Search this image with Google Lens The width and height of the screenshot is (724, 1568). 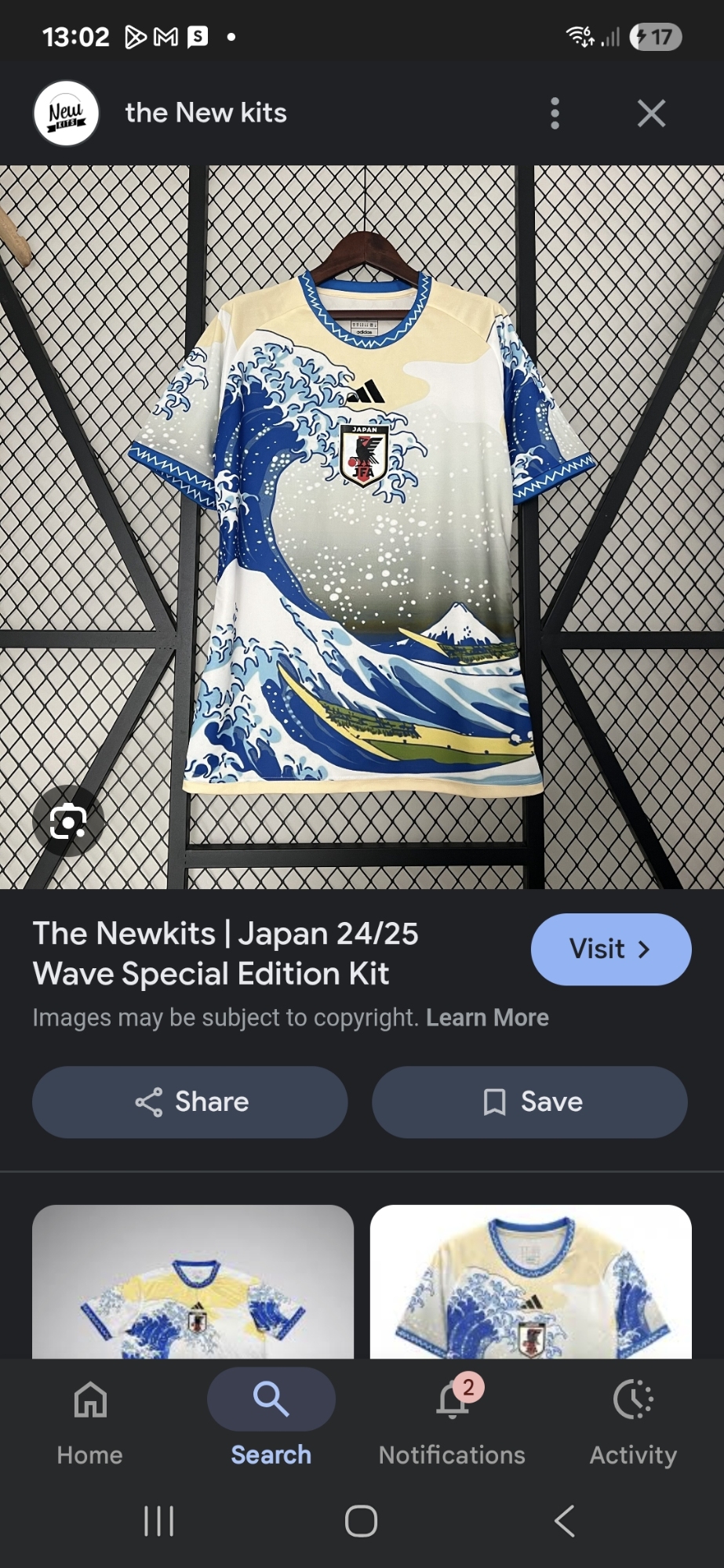[68, 821]
